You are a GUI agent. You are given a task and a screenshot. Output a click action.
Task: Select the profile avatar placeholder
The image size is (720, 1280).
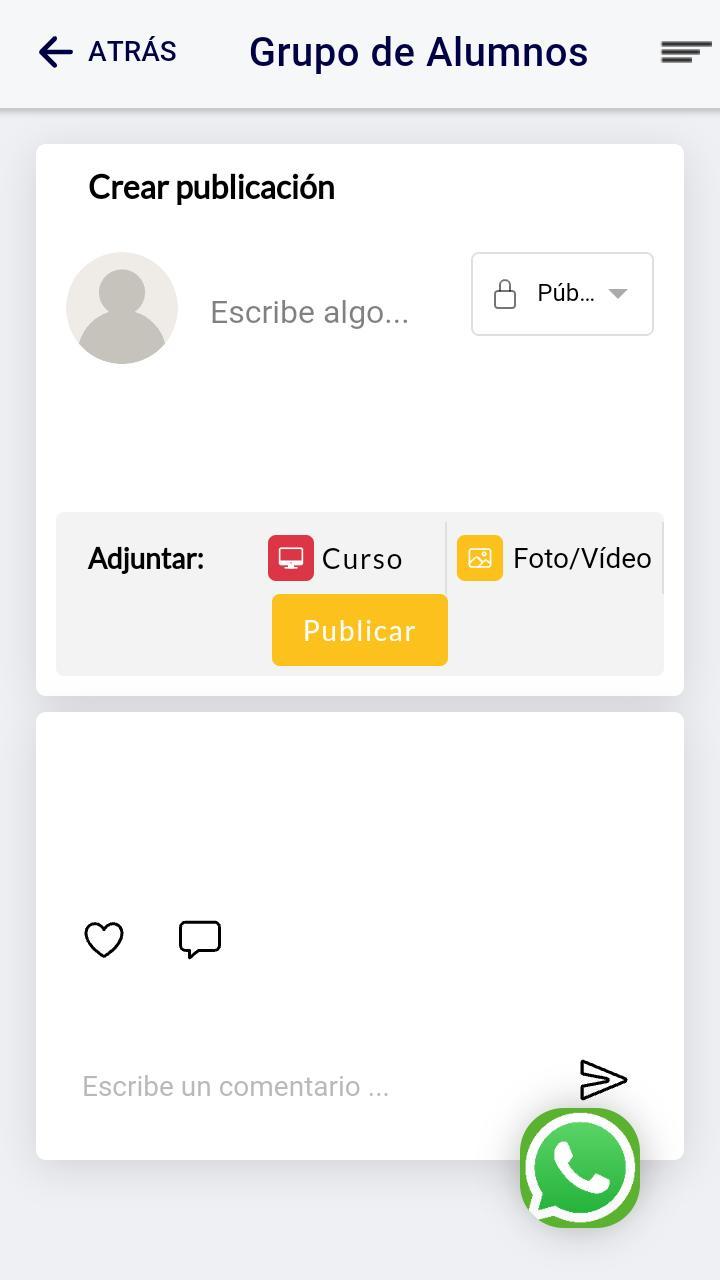(122, 308)
